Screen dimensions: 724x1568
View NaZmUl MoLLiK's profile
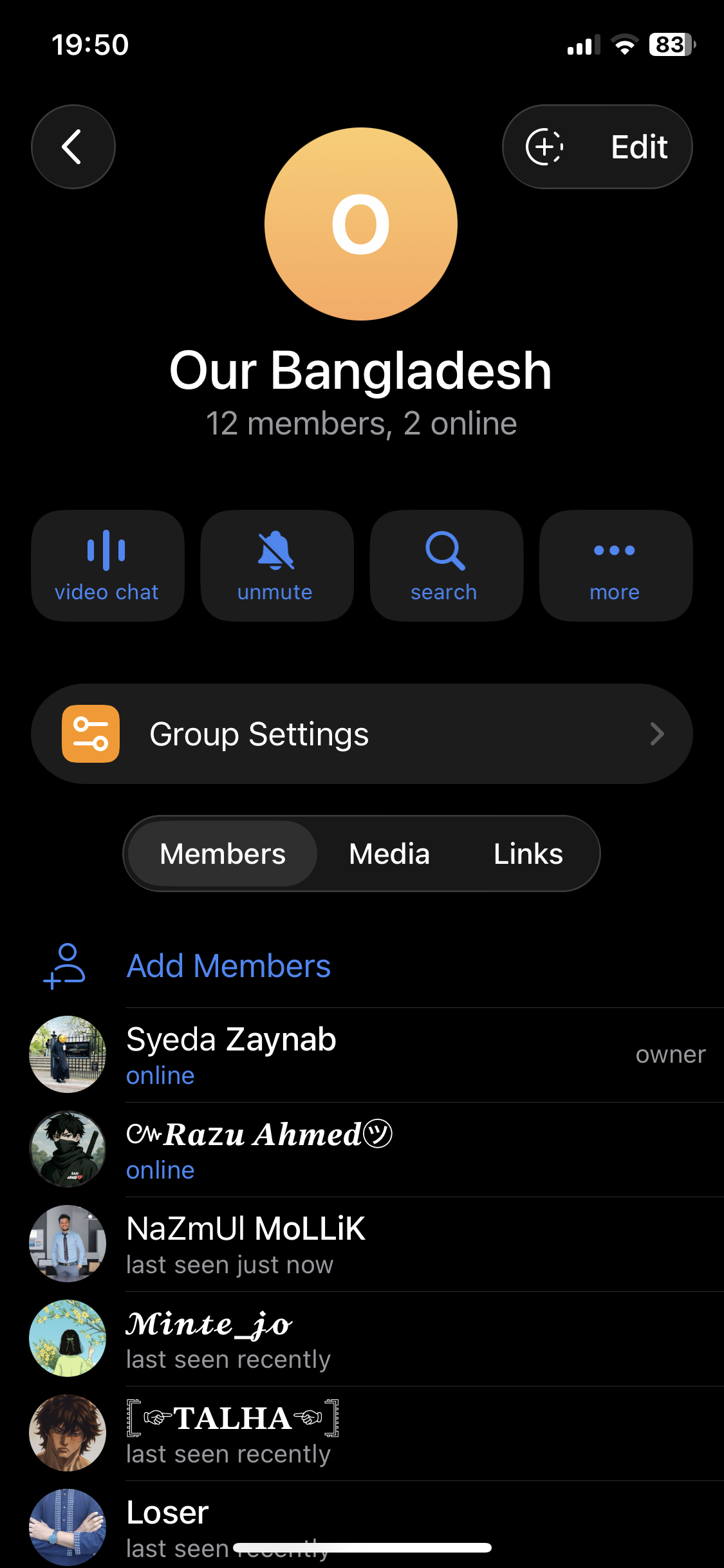360,1244
